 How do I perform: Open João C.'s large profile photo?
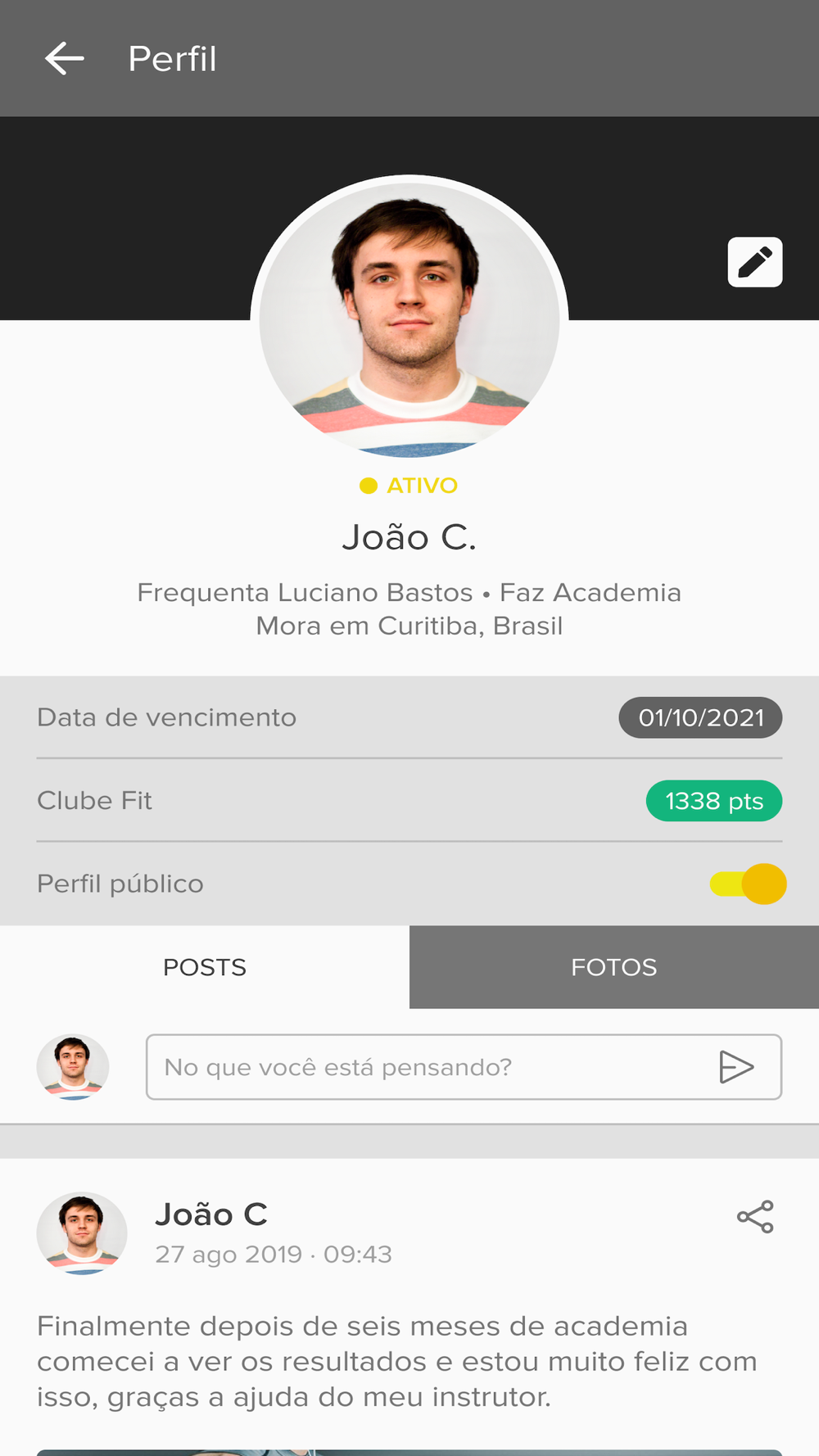409,319
